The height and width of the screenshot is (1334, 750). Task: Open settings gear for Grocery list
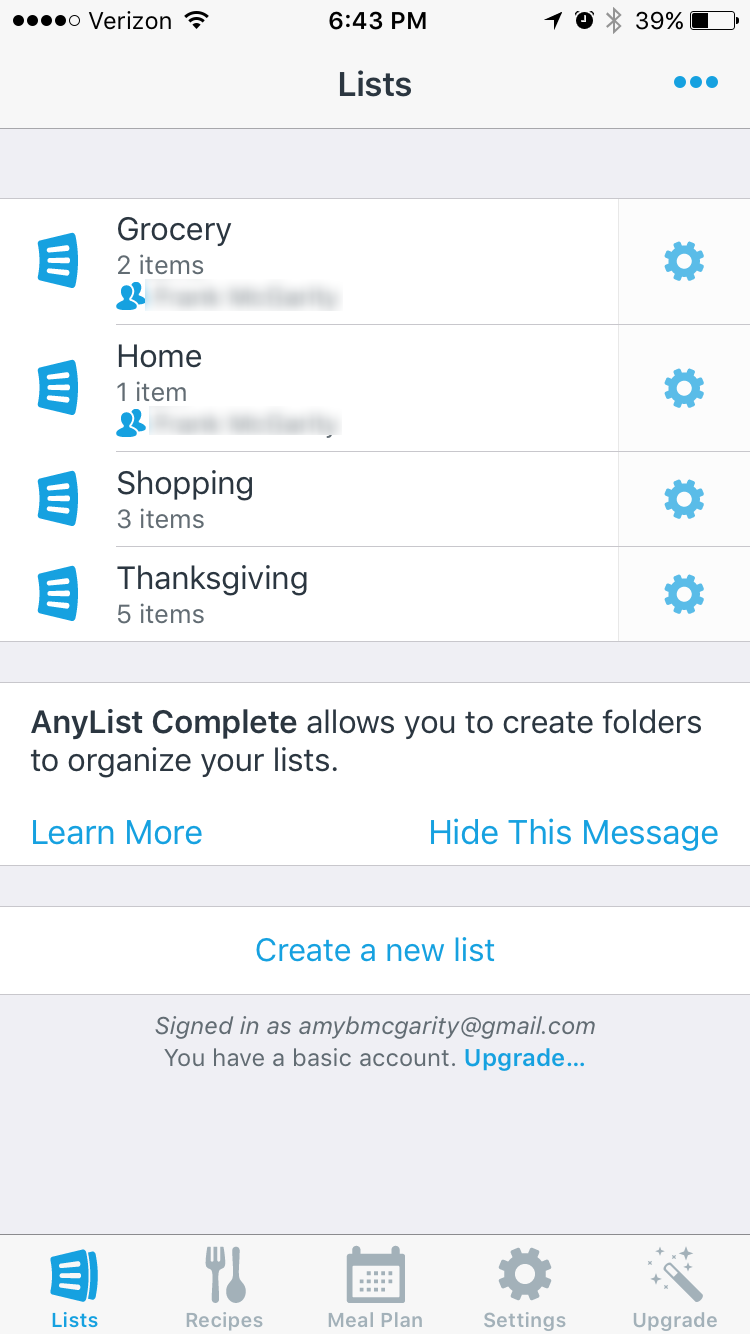pos(684,262)
